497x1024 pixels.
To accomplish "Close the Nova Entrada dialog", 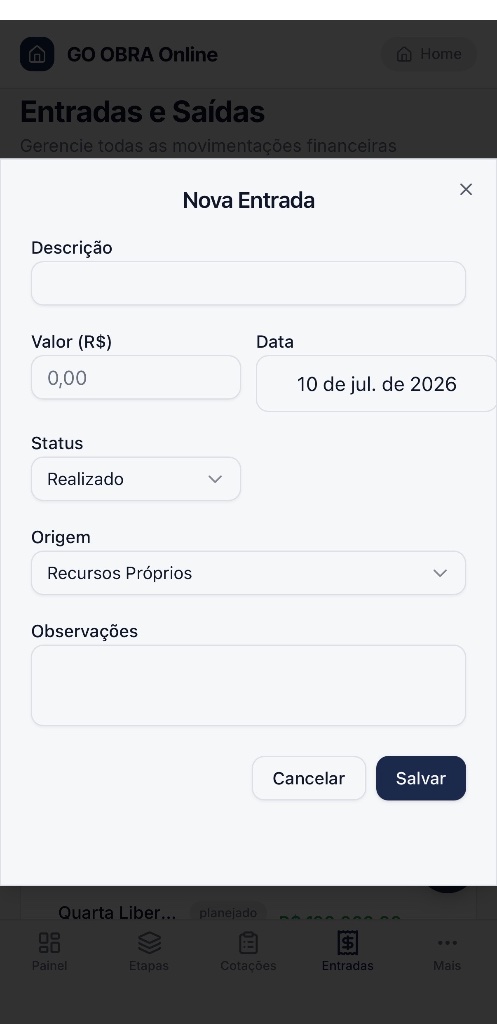I will tap(465, 189).
